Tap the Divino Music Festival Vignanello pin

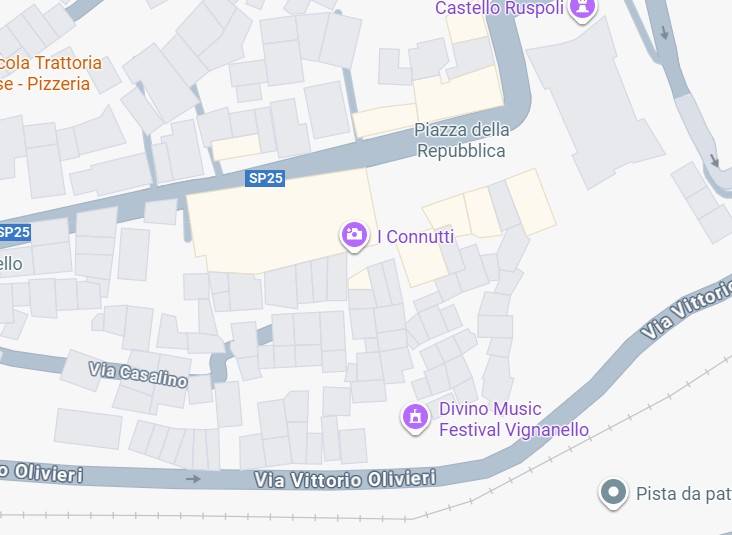point(415,418)
